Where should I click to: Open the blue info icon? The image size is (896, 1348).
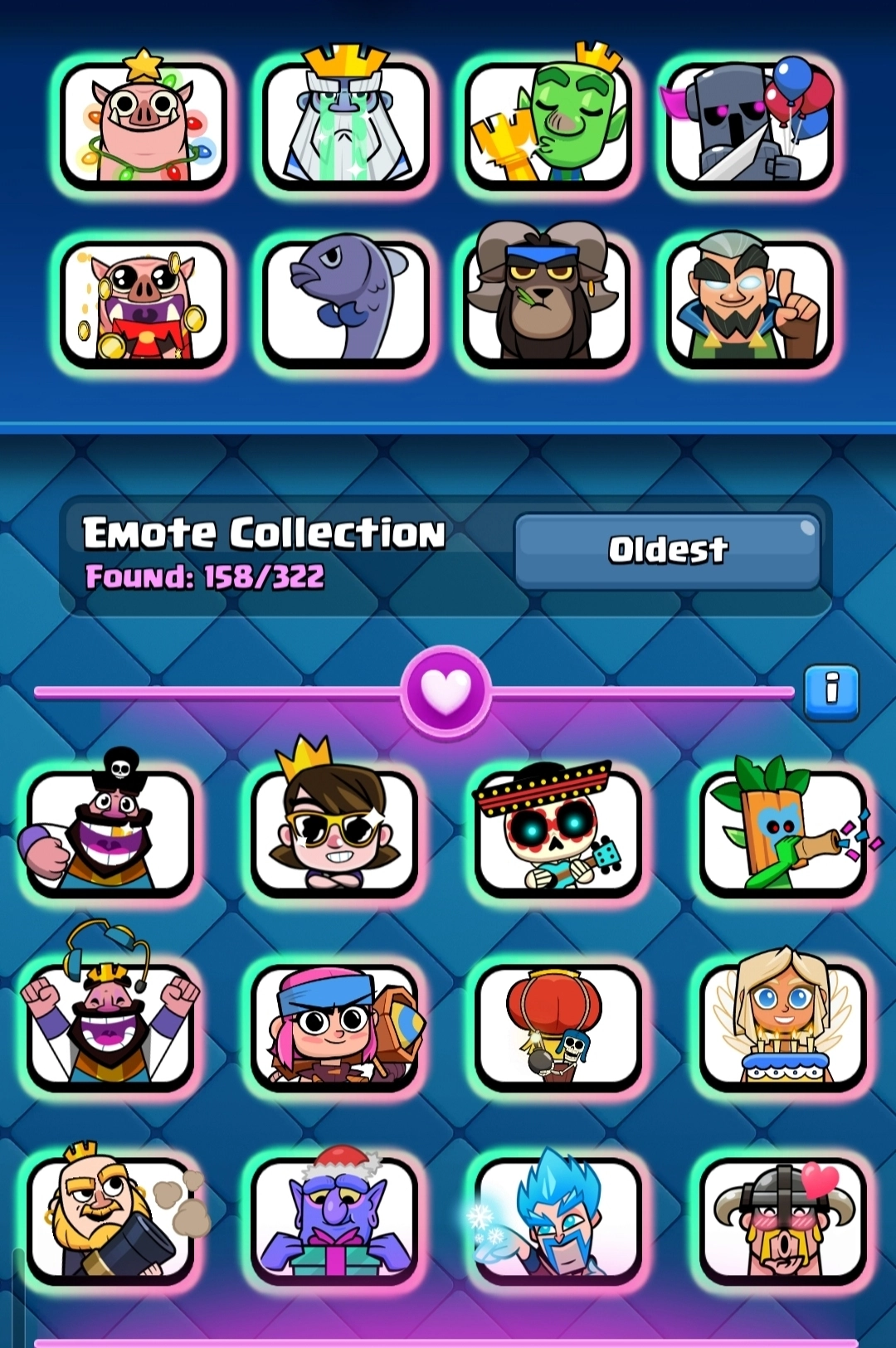(x=831, y=691)
